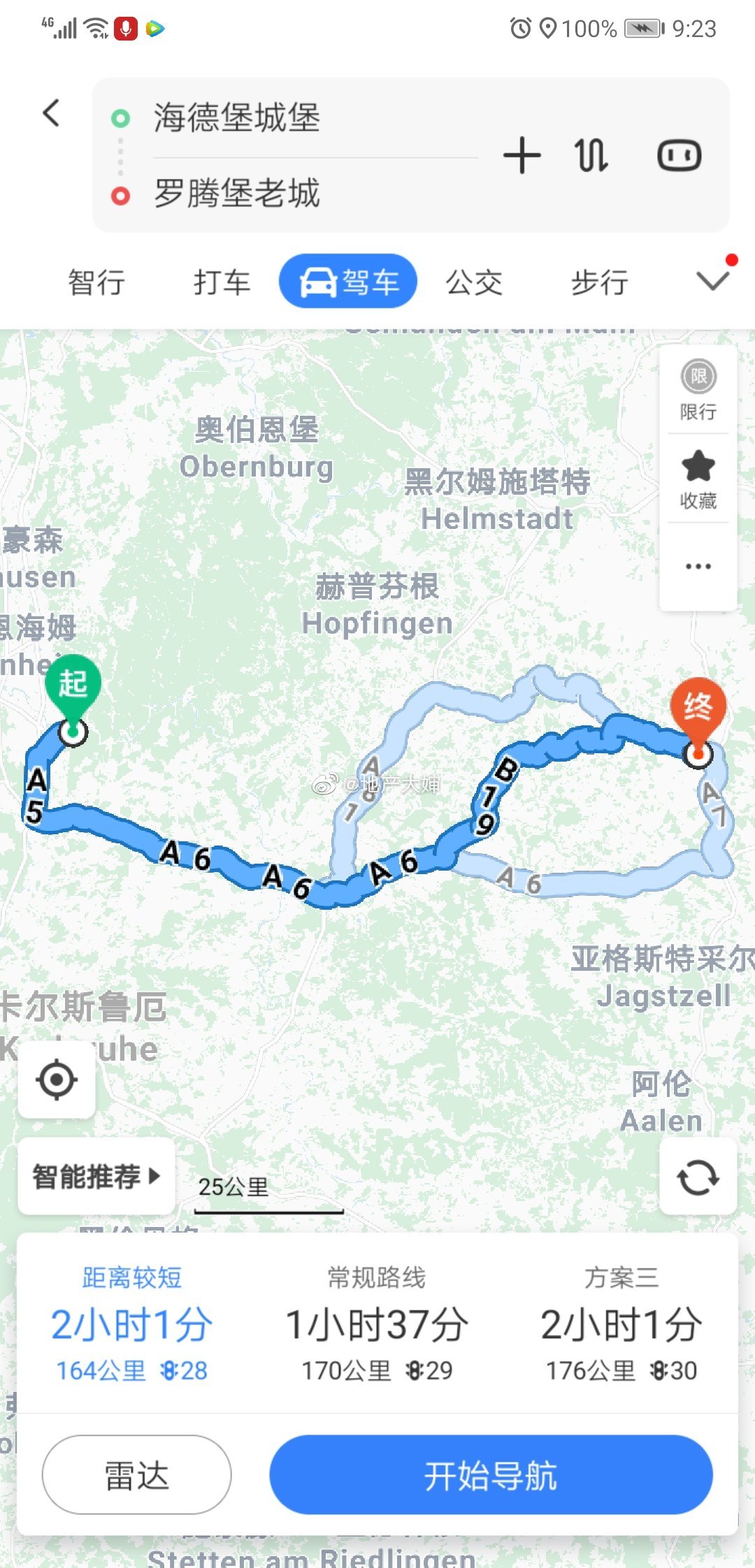Swap start and destination points
Viewport: 755px width, 1568px height.
coord(589,155)
